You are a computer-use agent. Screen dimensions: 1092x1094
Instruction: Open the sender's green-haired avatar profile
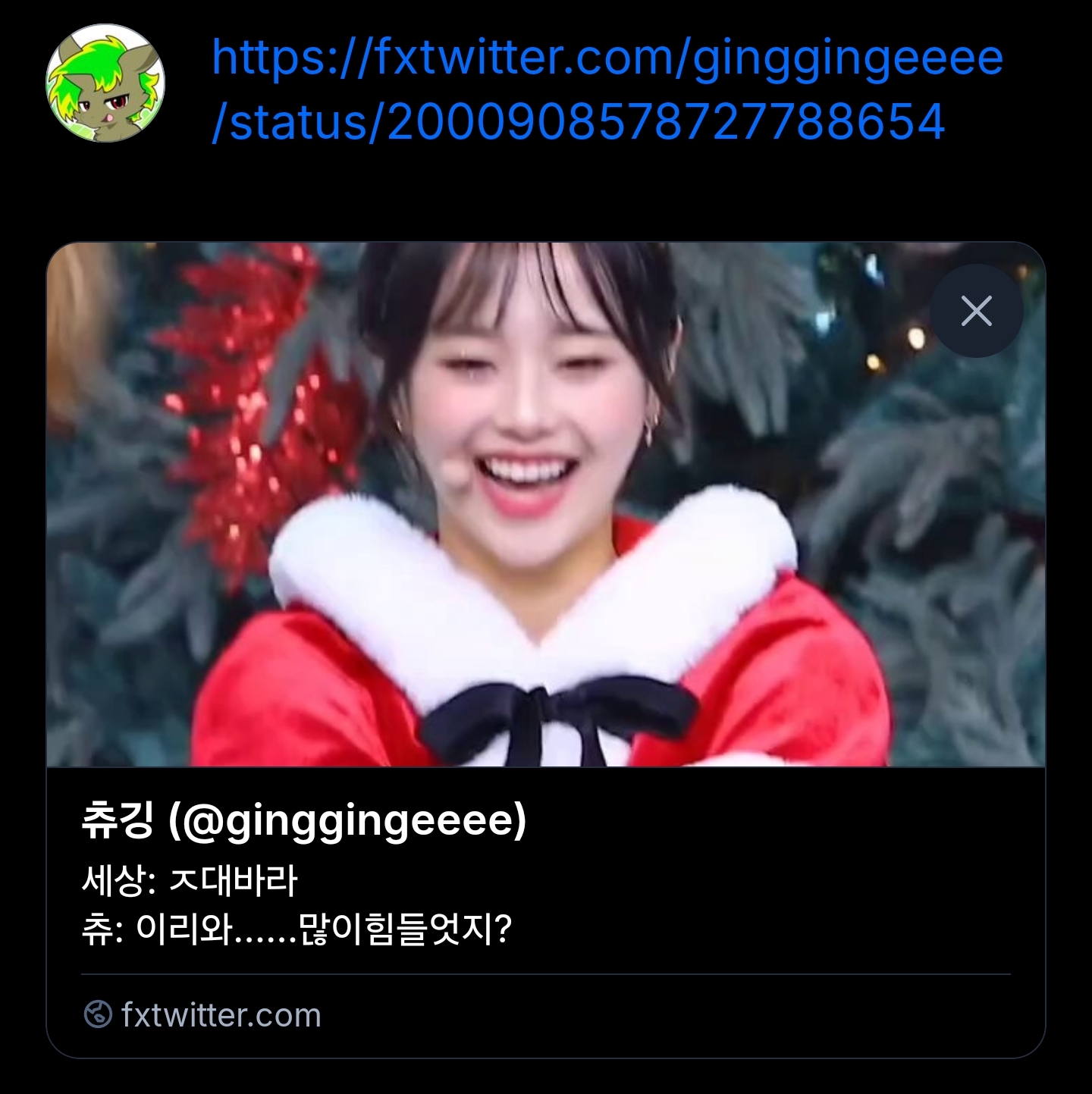pyautogui.click(x=105, y=83)
